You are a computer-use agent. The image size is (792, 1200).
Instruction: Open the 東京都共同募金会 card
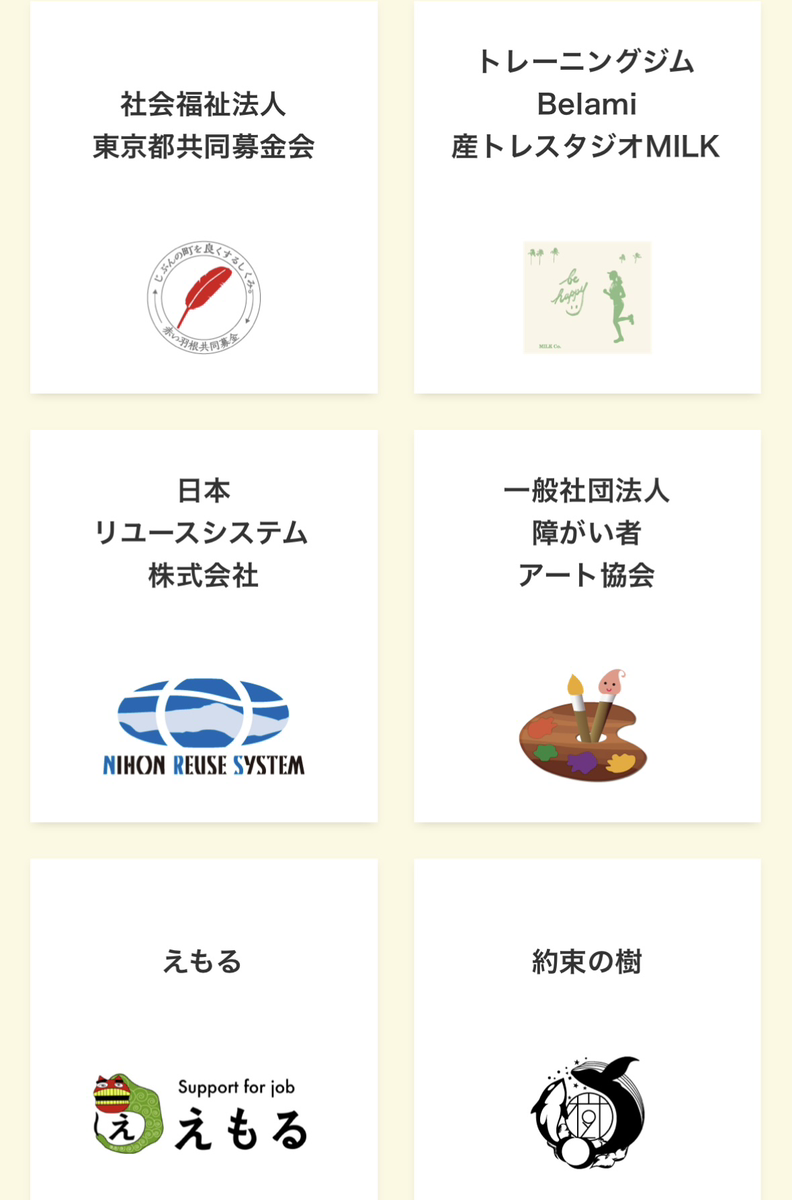[204, 198]
